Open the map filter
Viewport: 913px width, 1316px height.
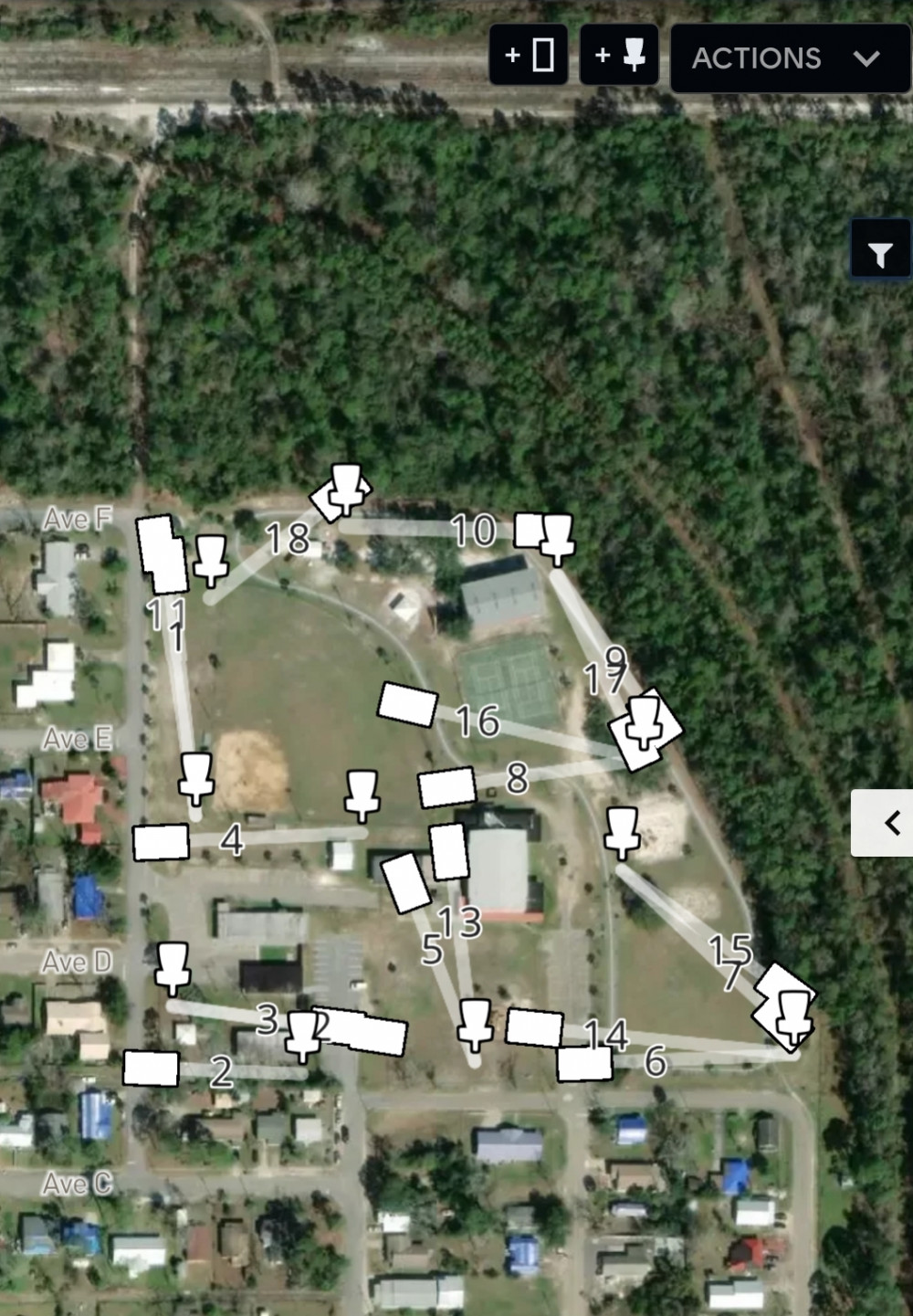(880, 254)
